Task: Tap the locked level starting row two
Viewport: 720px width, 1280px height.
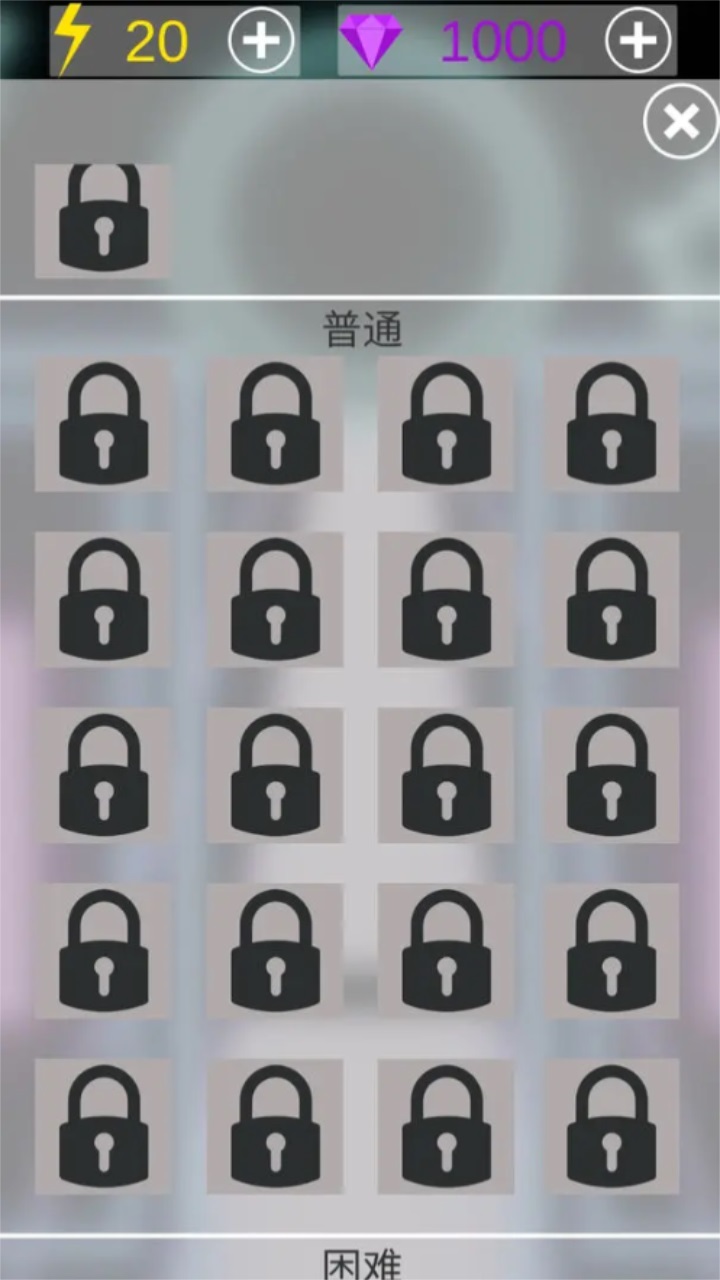Action: [x=103, y=600]
